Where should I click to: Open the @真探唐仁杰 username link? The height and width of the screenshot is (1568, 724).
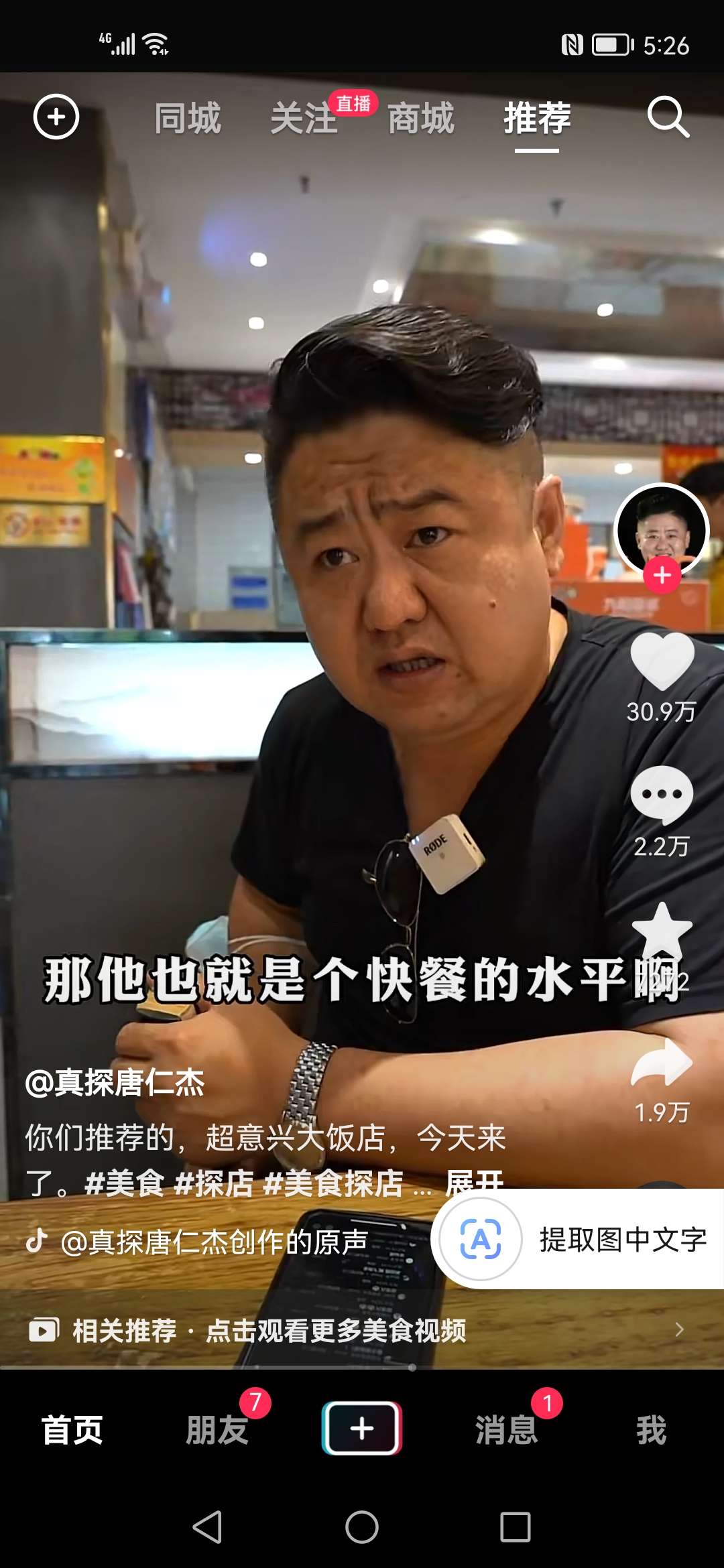point(115,1082)
